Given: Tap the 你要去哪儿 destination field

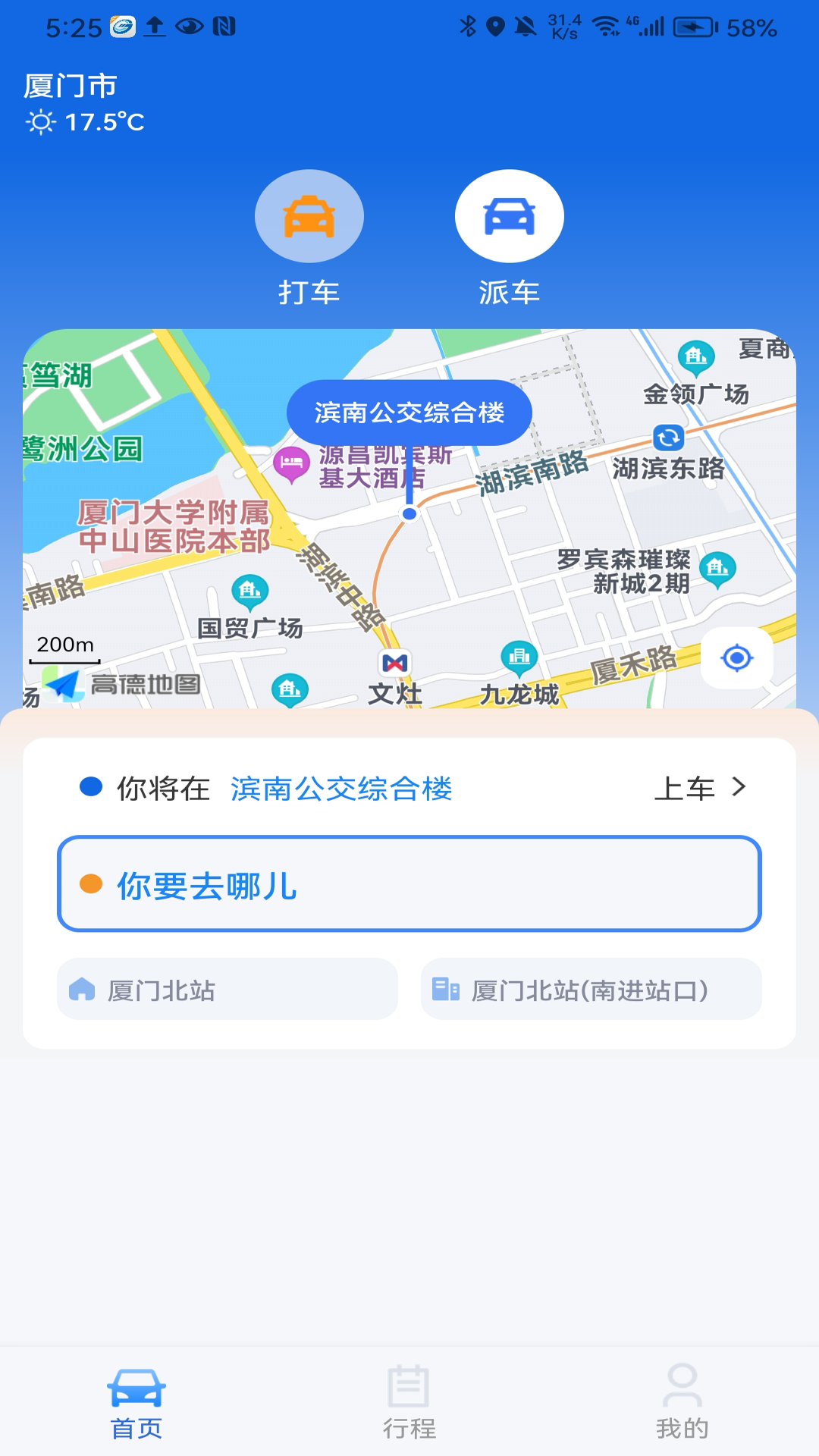Looking at the screenshot, I should (x=409, y=882).
